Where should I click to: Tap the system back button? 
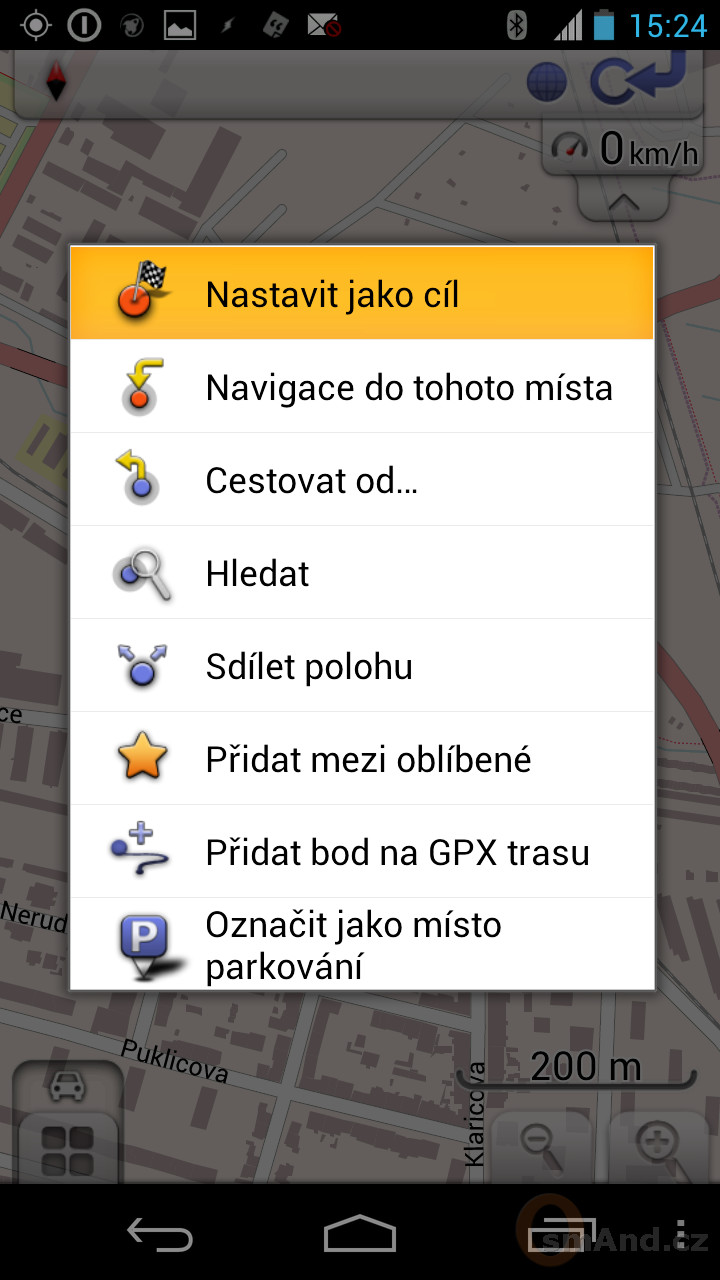tap(160, 1233)
